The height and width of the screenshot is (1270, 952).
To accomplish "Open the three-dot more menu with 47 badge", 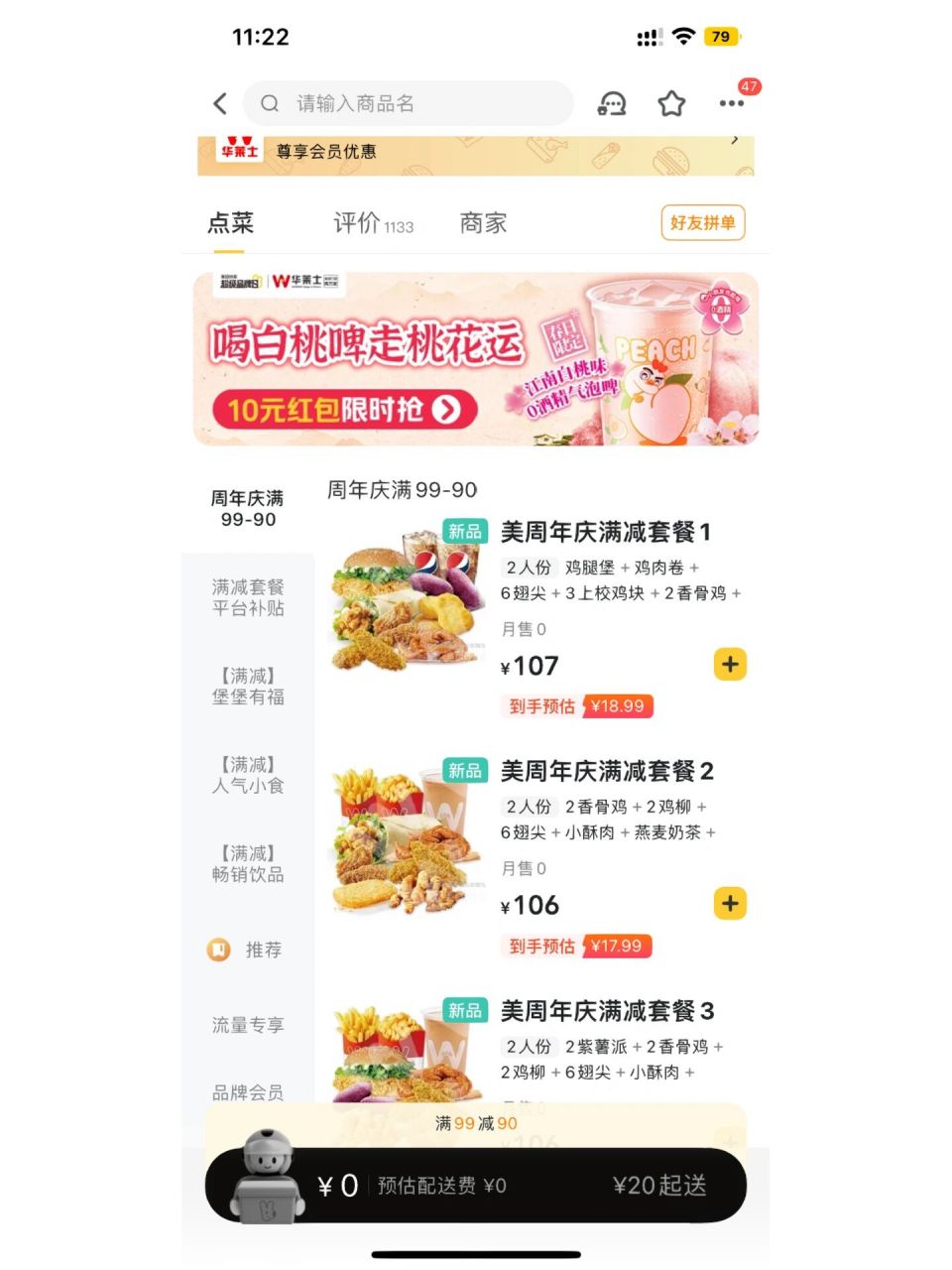I will (732, 102).
